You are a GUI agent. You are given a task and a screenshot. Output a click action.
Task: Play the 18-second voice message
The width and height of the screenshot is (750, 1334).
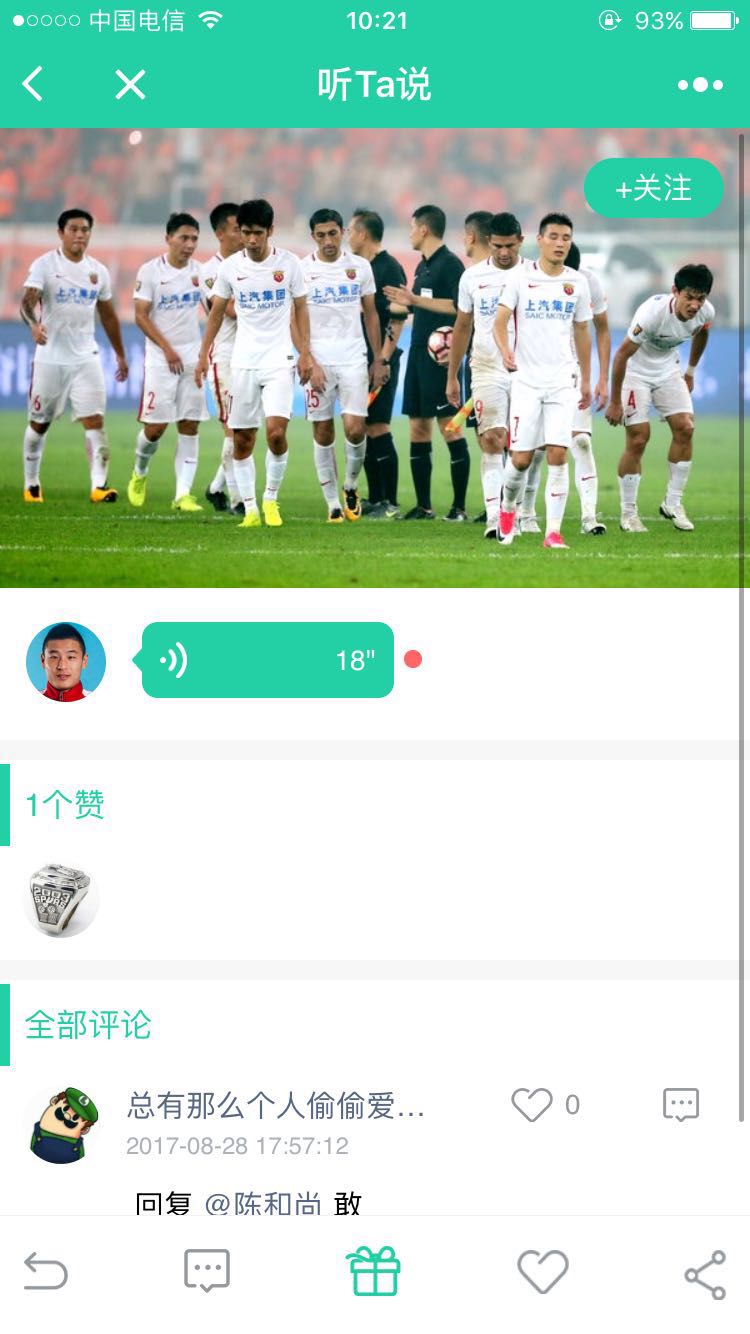click(268, 660)
